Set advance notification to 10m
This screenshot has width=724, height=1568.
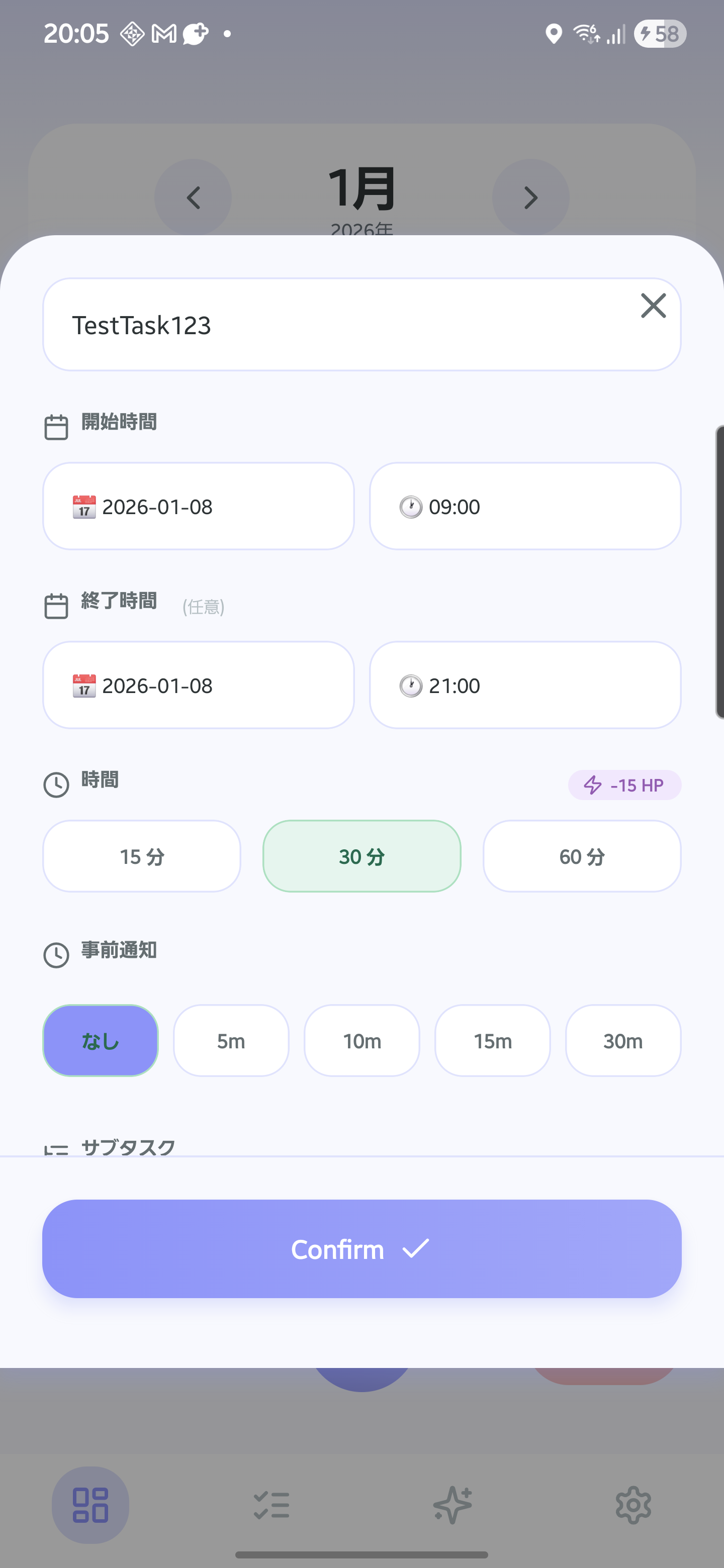click(x=361, y=1041)
